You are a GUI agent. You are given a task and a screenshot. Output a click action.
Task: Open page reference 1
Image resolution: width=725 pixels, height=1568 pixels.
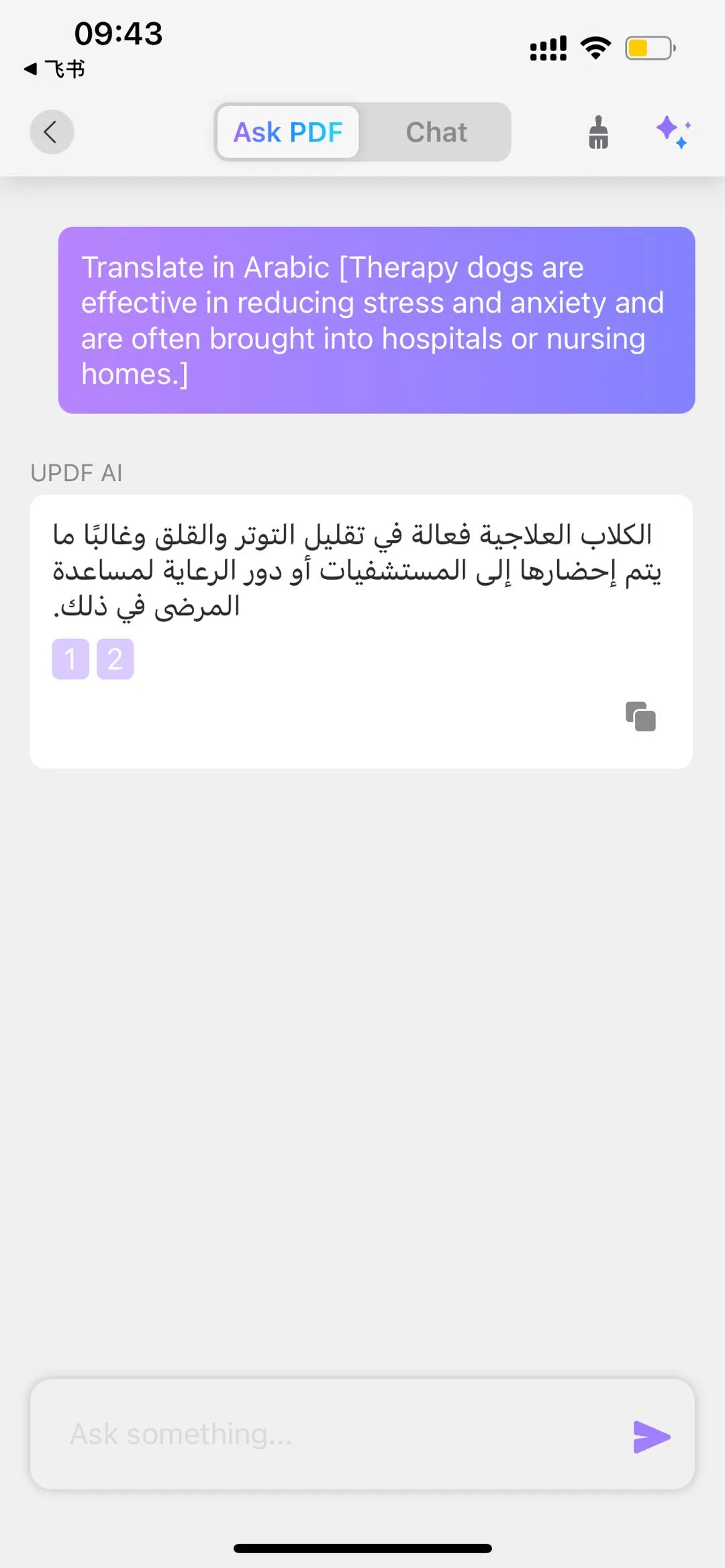pyautogui.click(x=70, y=659)
